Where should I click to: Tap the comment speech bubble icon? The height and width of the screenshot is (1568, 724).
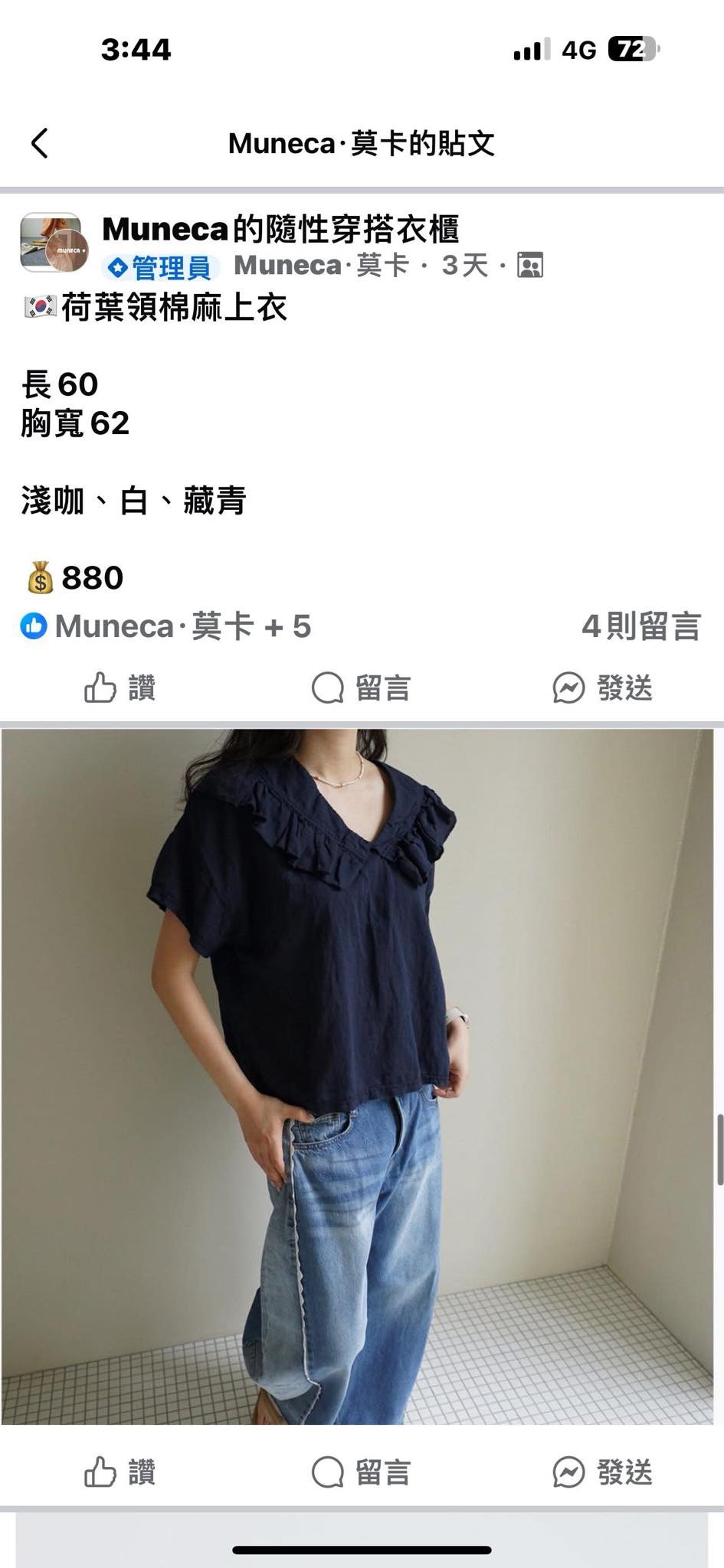(x=329, y=687)
